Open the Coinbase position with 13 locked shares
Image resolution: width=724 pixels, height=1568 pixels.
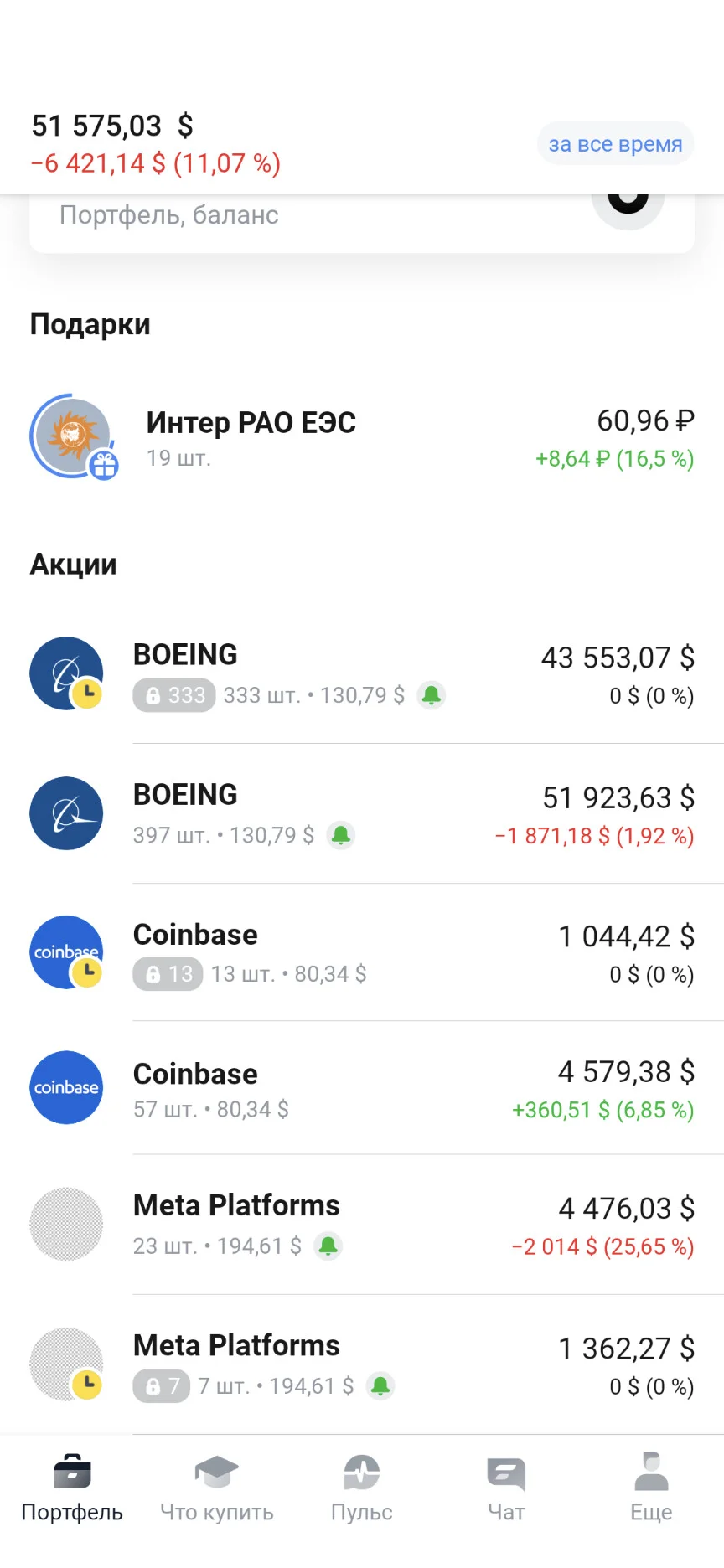tap(362, 952)
